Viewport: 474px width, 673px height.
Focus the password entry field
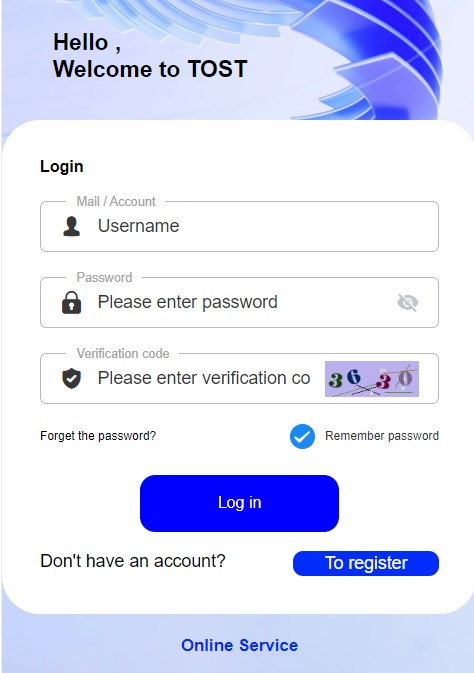239,302
